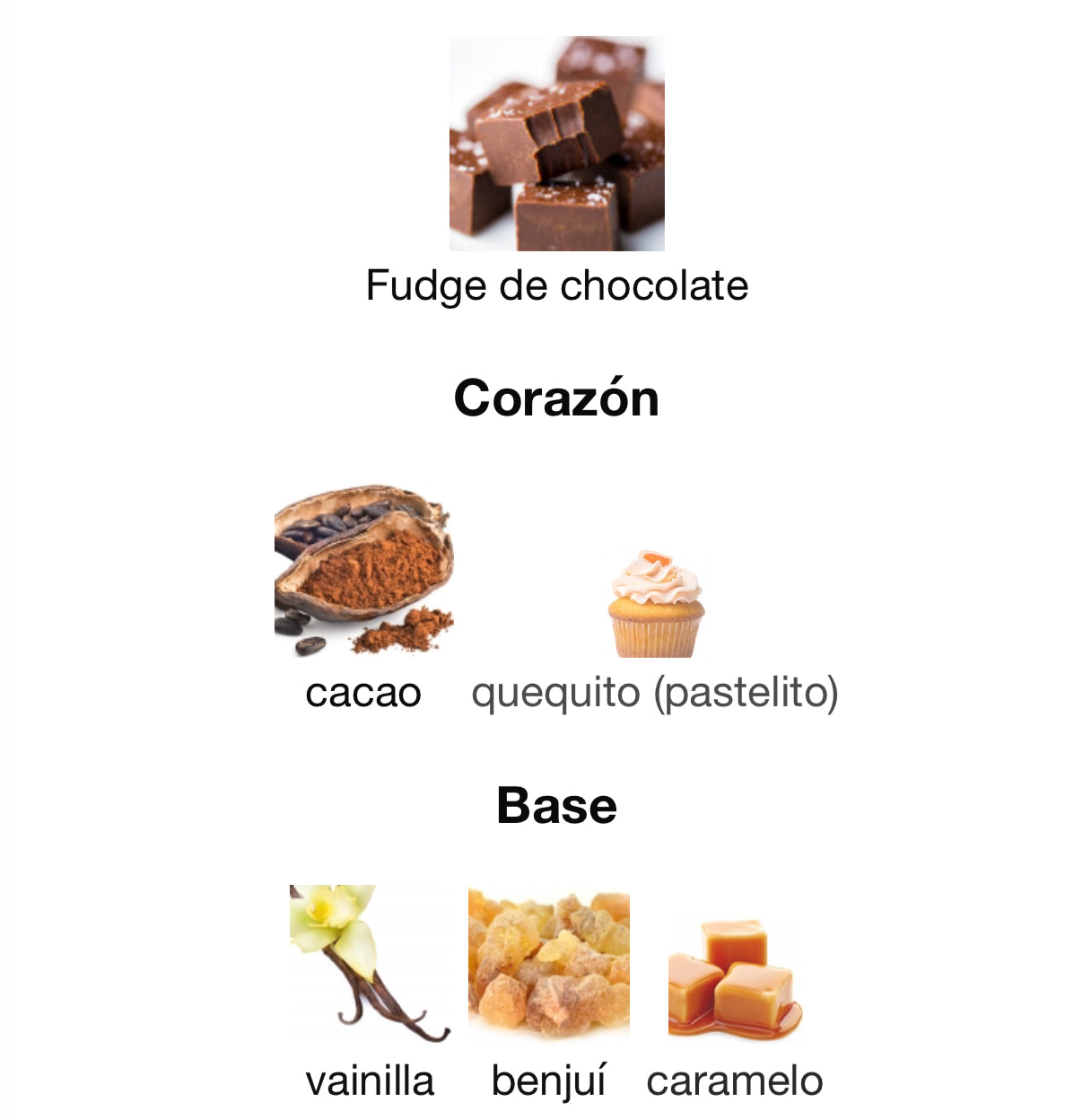
Task: Open the quequito (pastelito) note
Action: click(x=655, y=605)
